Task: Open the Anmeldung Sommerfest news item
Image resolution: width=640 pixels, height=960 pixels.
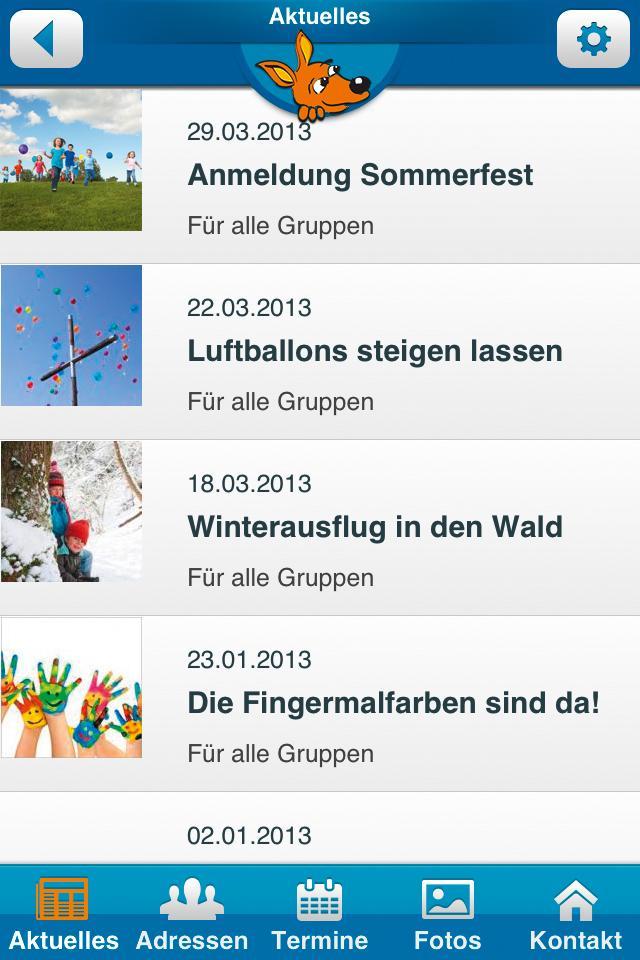Action: (x=360, y=176)
